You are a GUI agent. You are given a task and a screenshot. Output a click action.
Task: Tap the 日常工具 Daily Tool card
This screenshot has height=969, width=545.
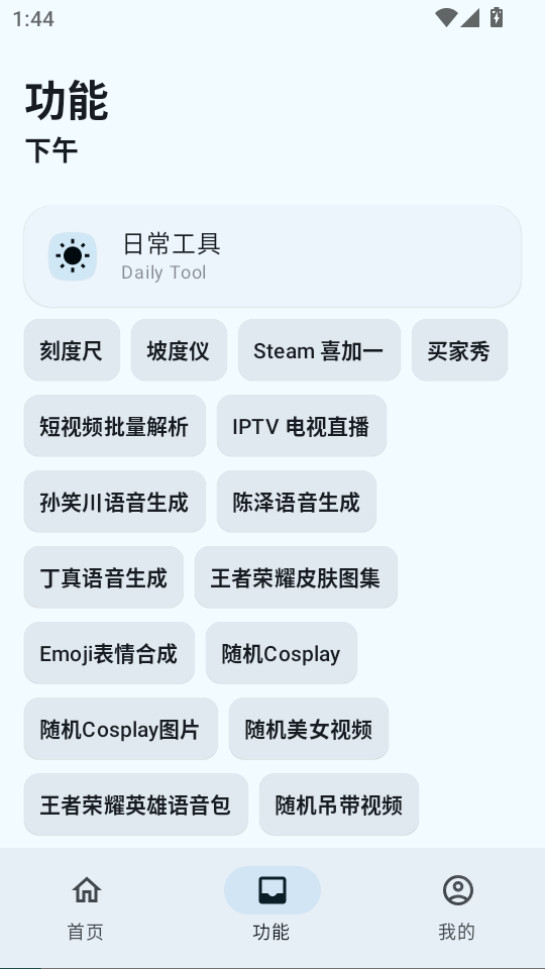click(x=272, y=256)
